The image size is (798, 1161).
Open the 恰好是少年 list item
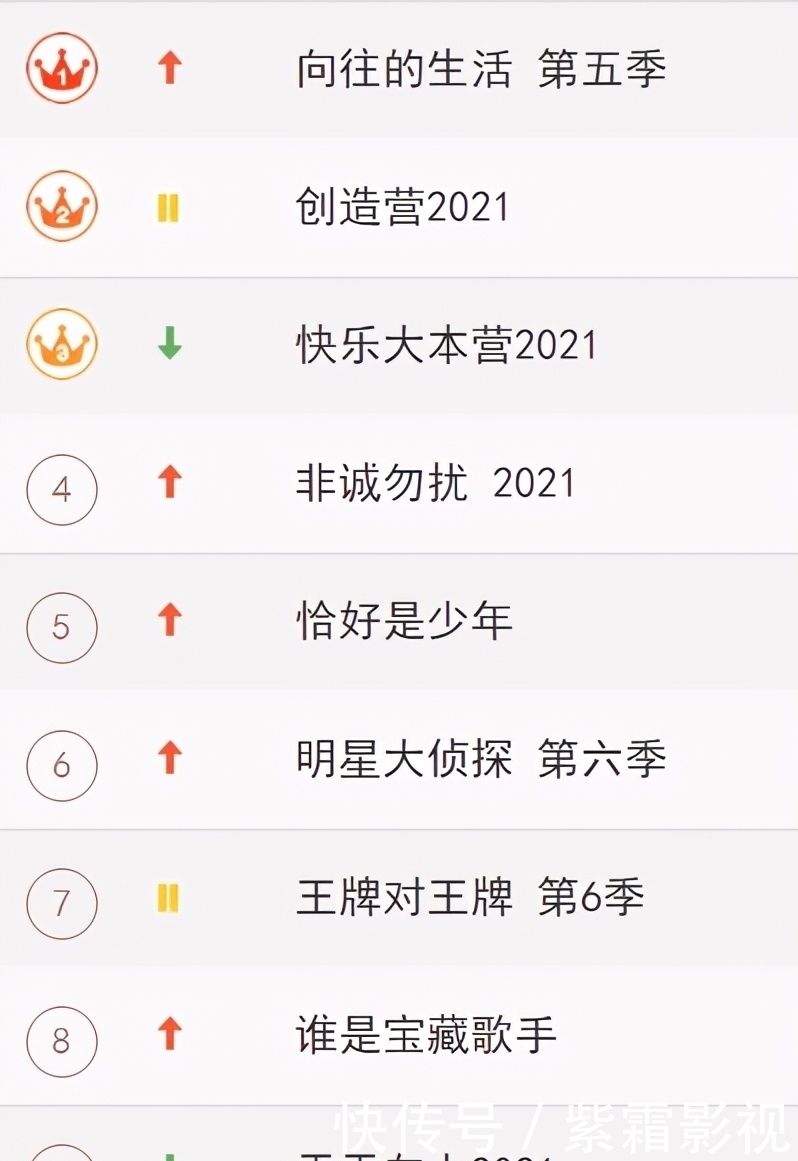tap(400, 621)
